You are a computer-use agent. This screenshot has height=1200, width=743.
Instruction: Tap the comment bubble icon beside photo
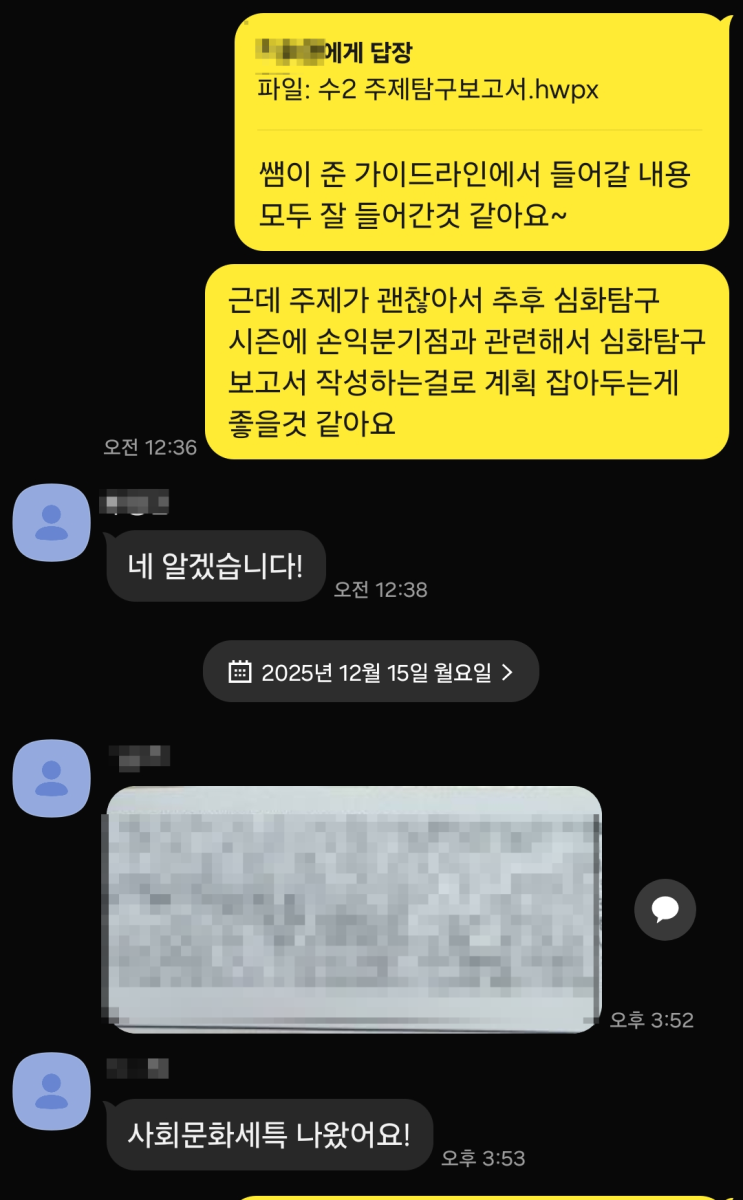pos(665,909)
